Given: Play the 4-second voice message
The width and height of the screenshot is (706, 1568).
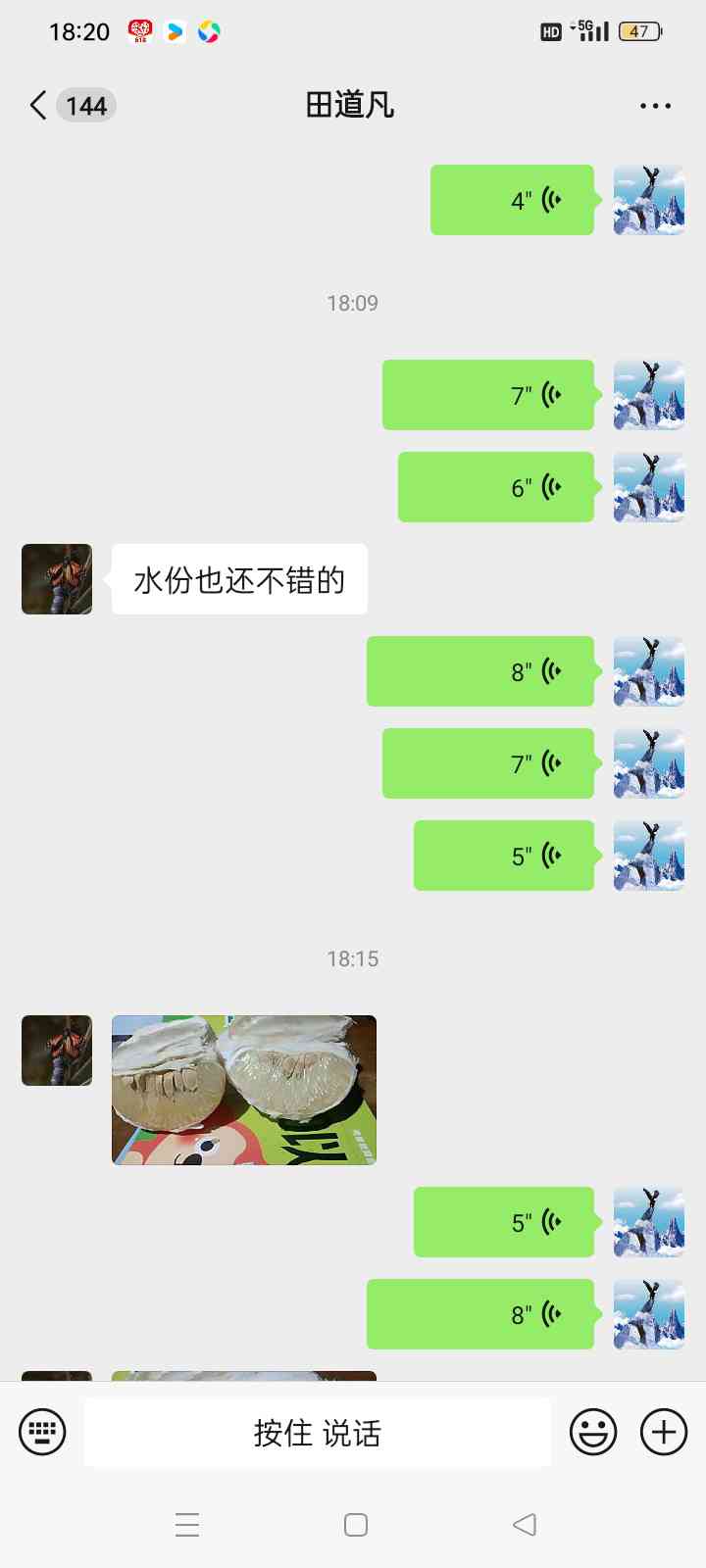Looking at the screenshot, I should [512, 200].
